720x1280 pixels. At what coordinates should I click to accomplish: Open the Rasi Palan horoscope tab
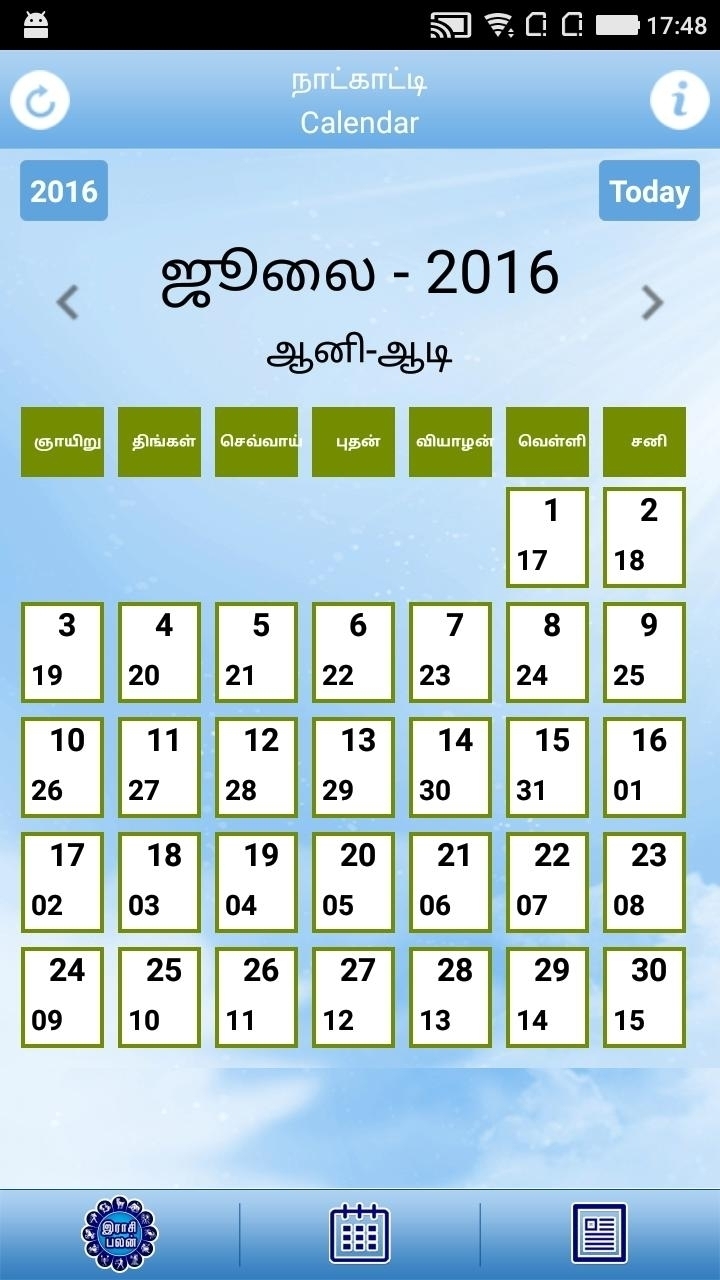point(120,1234)
